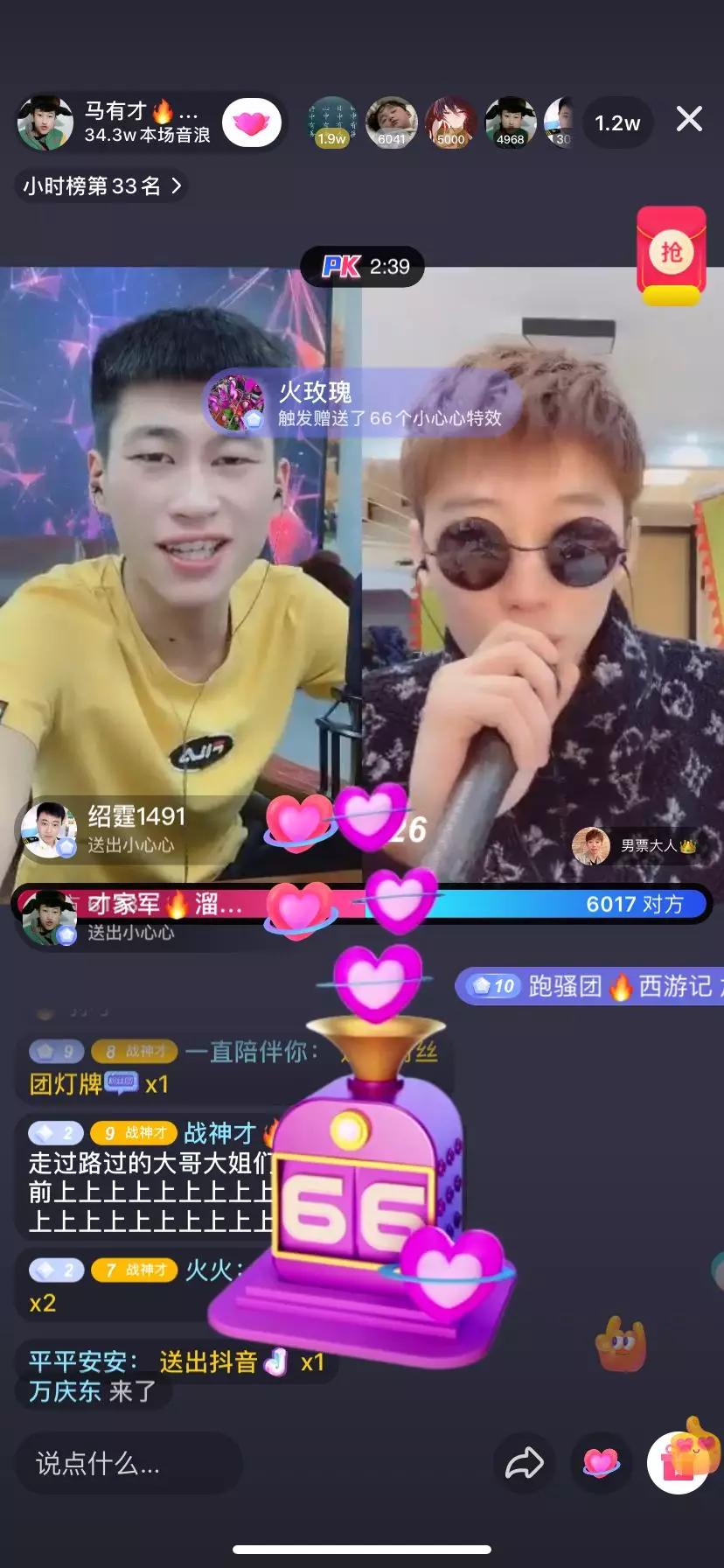View top viewer with 5000 badge
724x1568 pixels.
coord(450,122)
